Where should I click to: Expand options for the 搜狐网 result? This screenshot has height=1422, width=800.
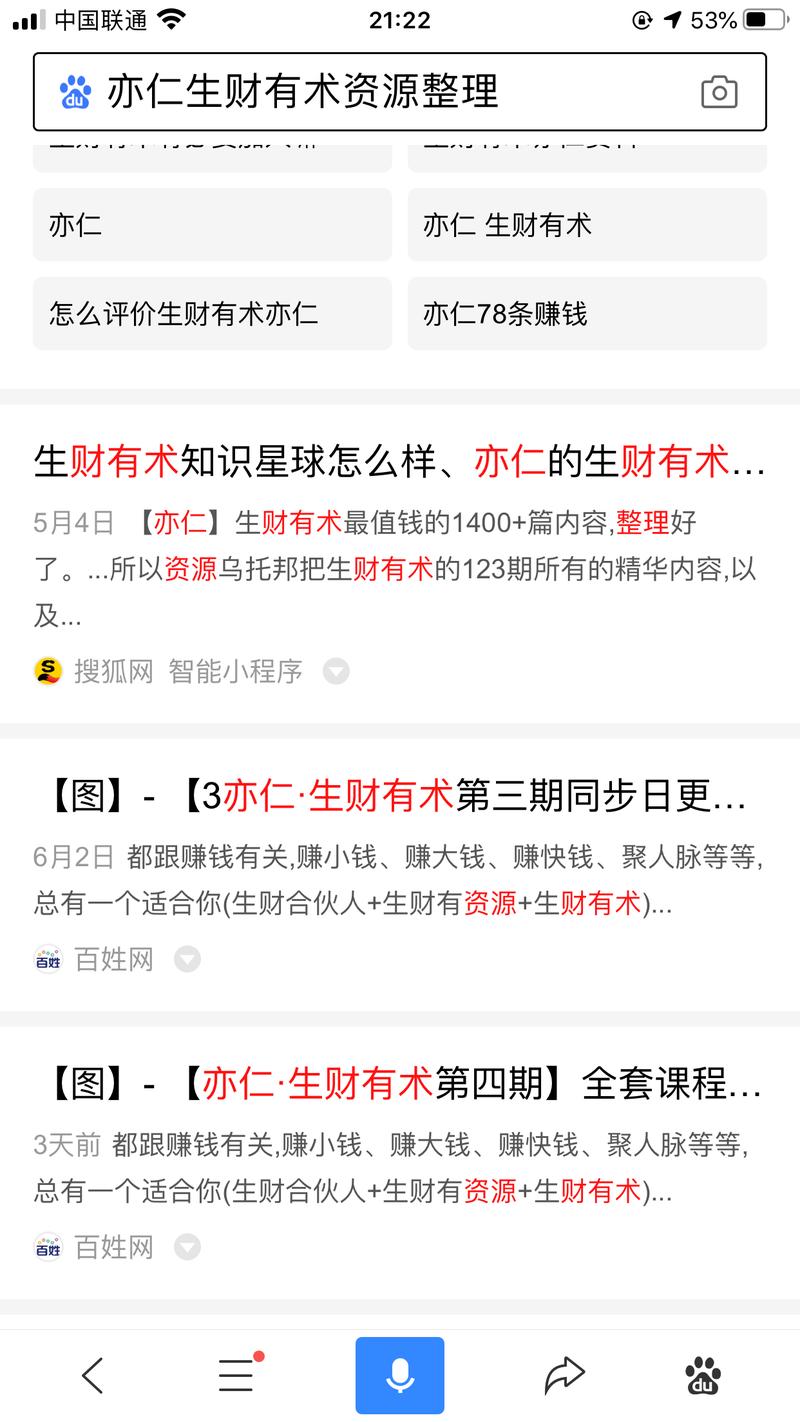336,670
